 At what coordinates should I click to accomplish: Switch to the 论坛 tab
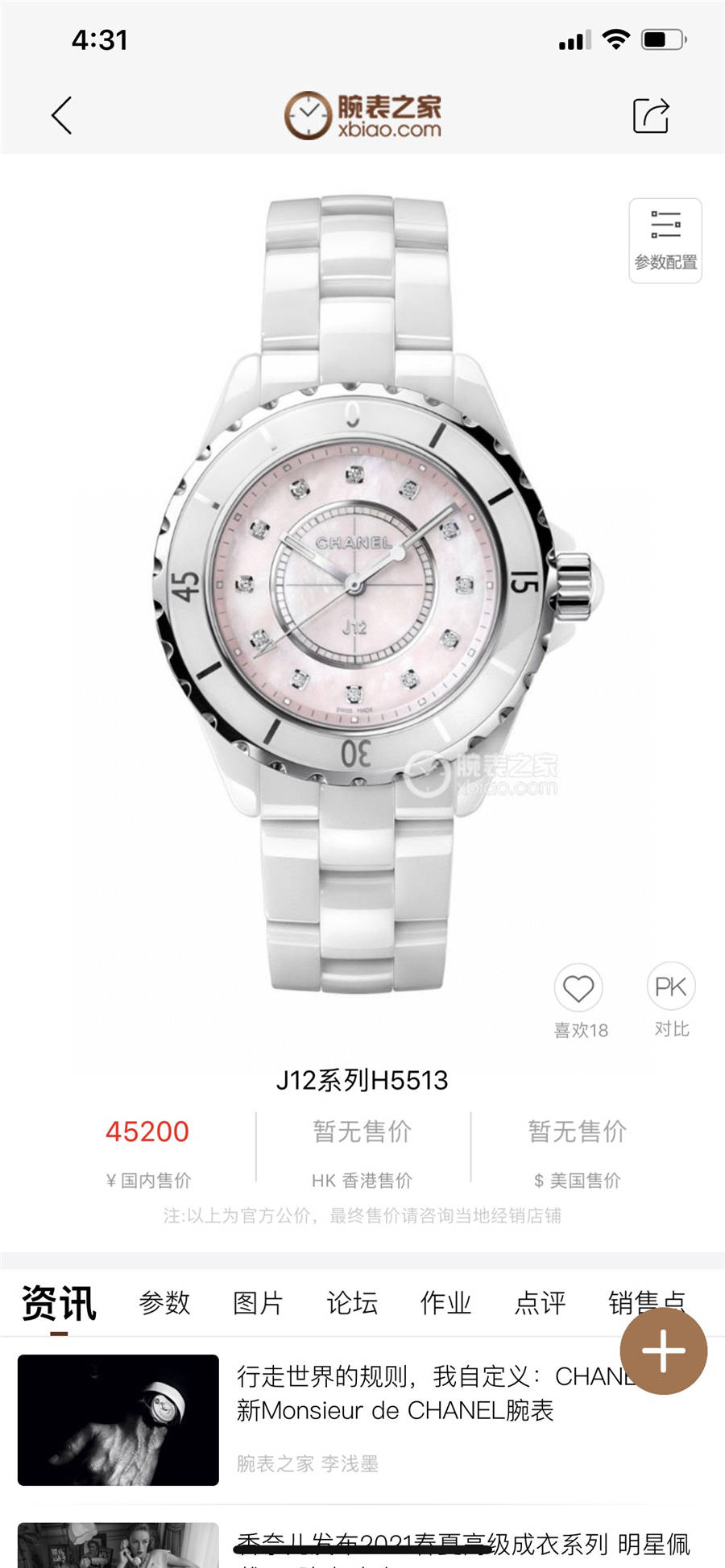tap(352, 1302)
